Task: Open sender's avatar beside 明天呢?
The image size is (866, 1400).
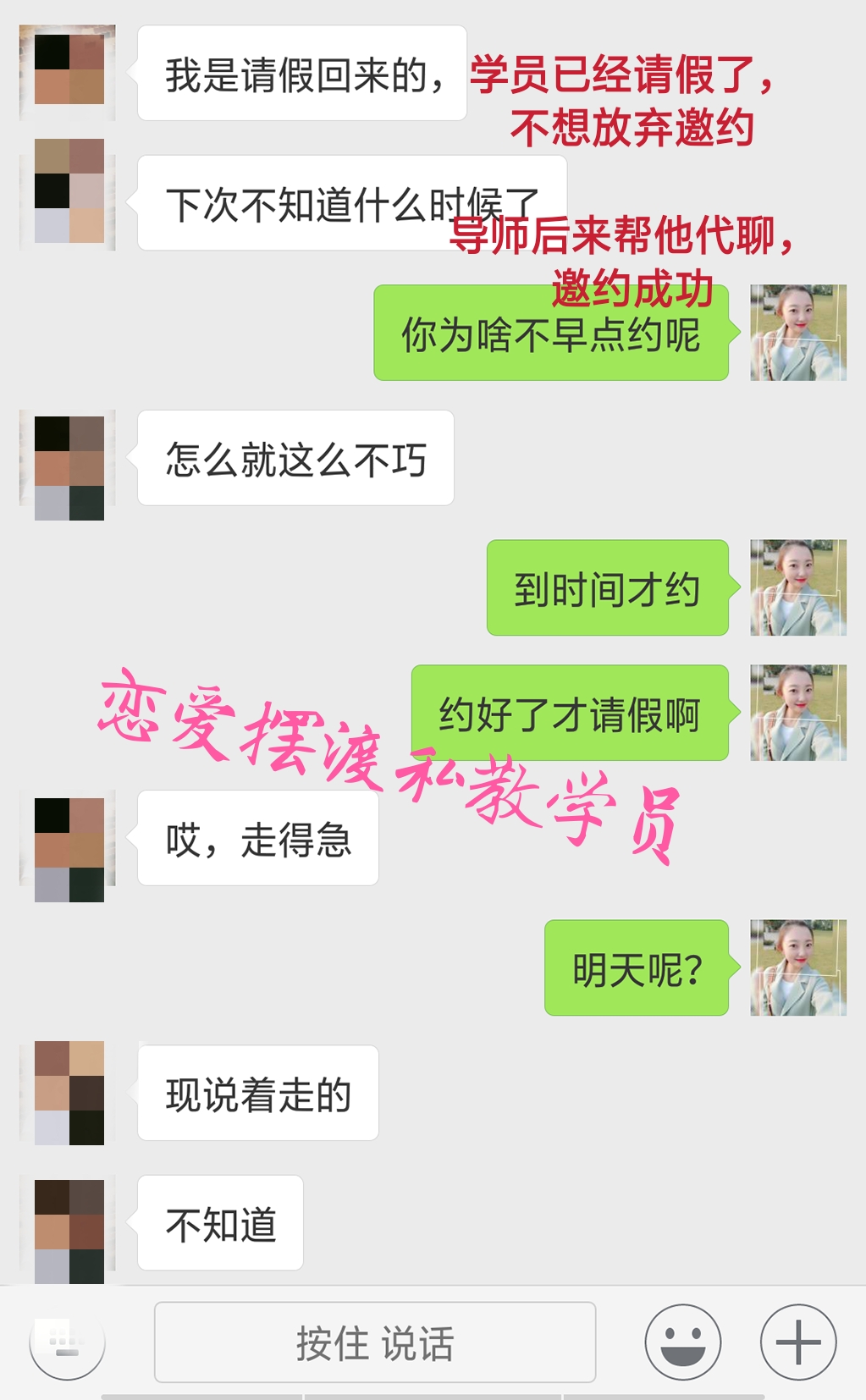Action: [797, 967]
